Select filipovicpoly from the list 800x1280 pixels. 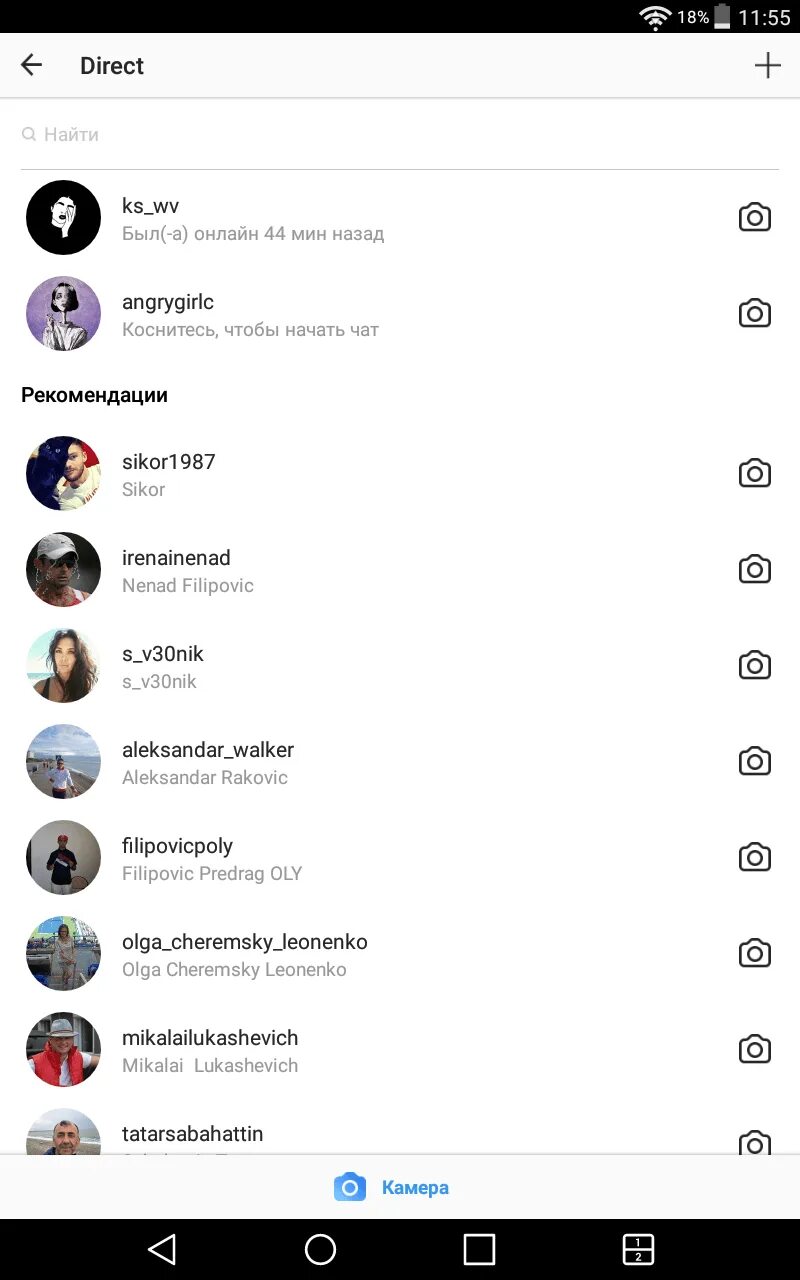tap(400, 858)
